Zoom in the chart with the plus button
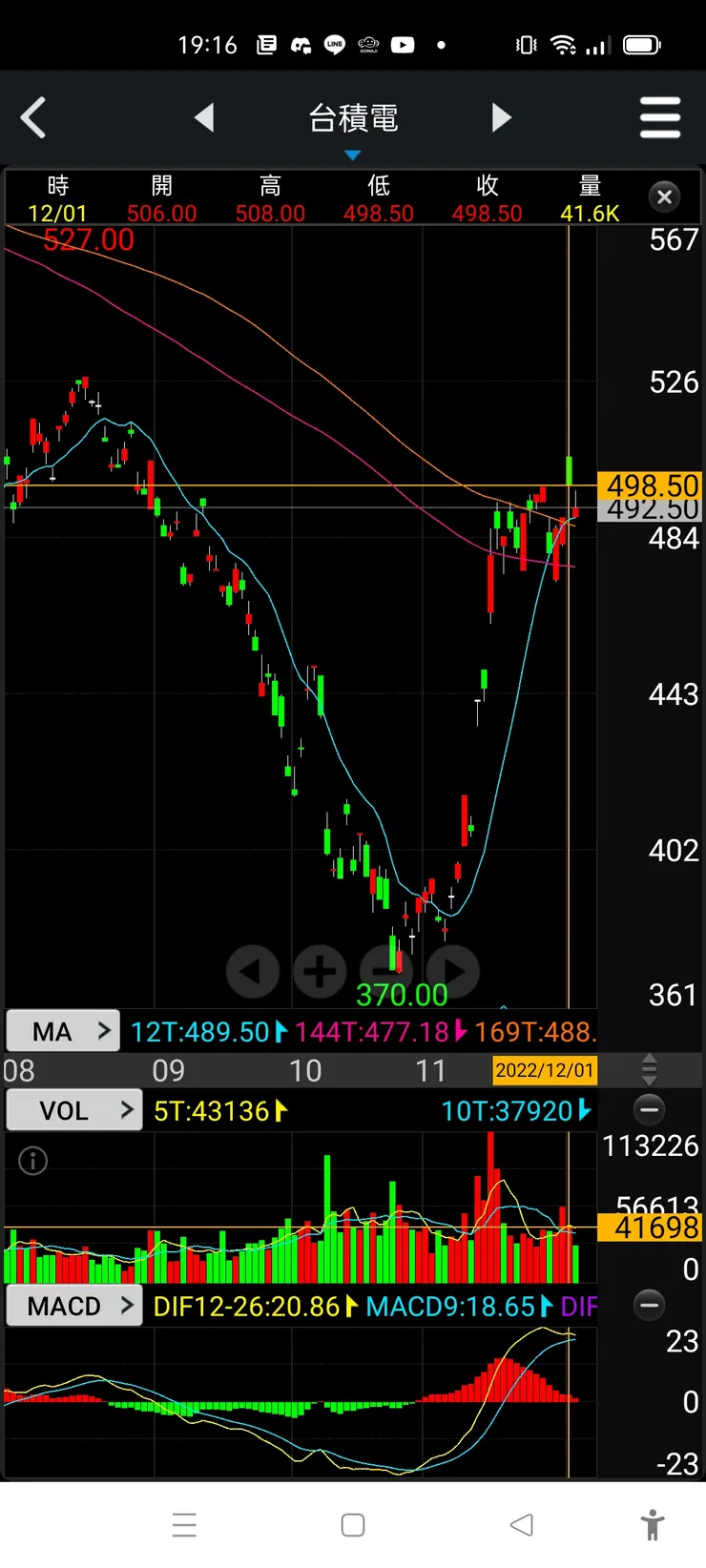This screenshot has height=1568, width=706. (x=320, y=971)
